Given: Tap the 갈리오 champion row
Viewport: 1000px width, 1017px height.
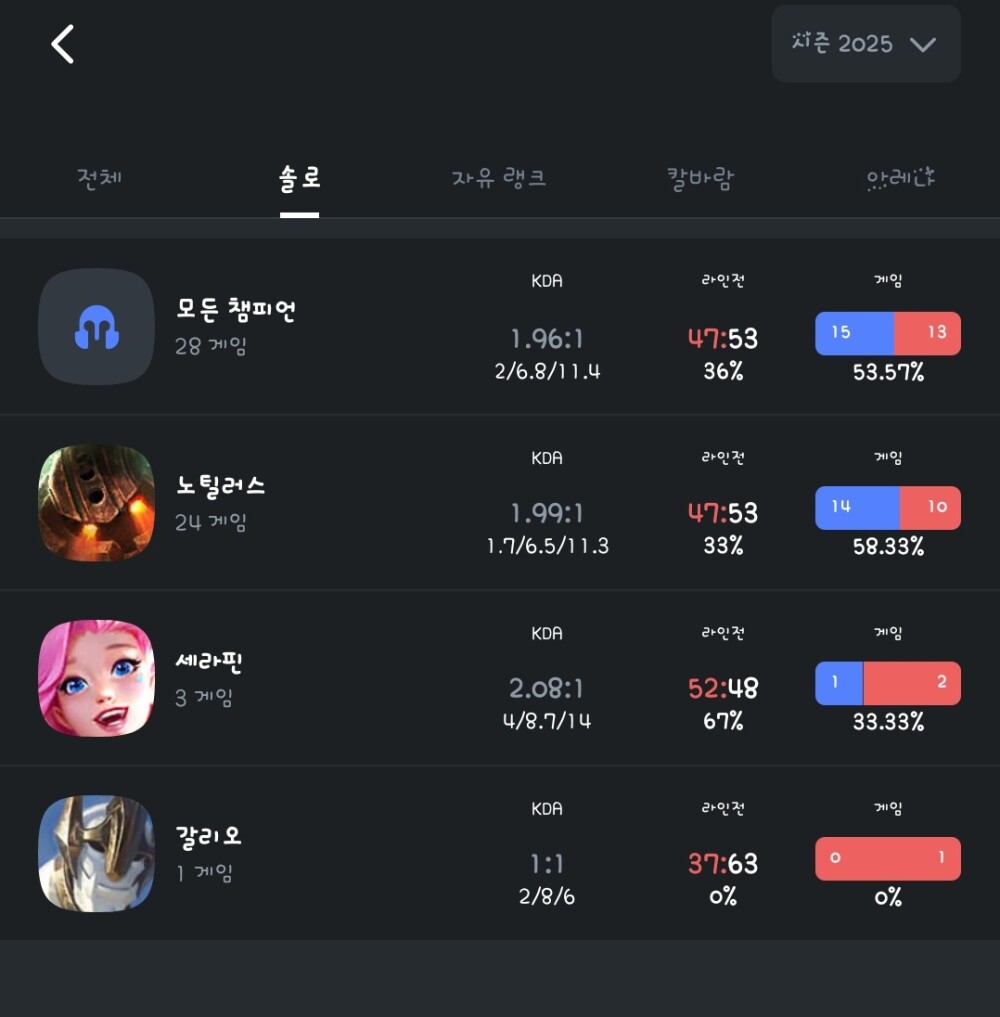Looking at the screenshot, I should coord(209,853).
